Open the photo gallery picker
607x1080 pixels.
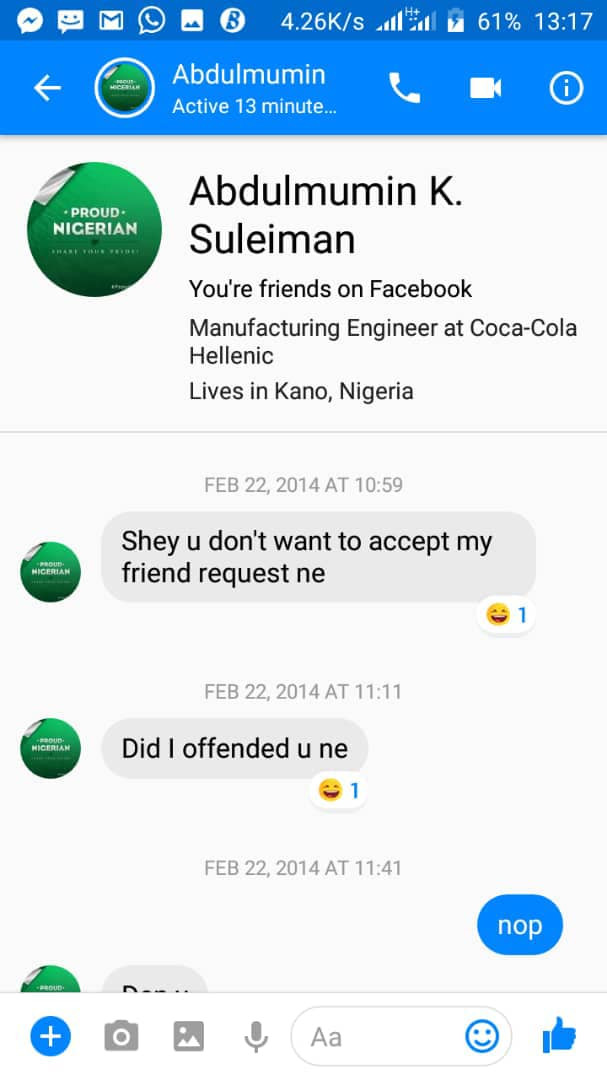[x=188, y=1037]
